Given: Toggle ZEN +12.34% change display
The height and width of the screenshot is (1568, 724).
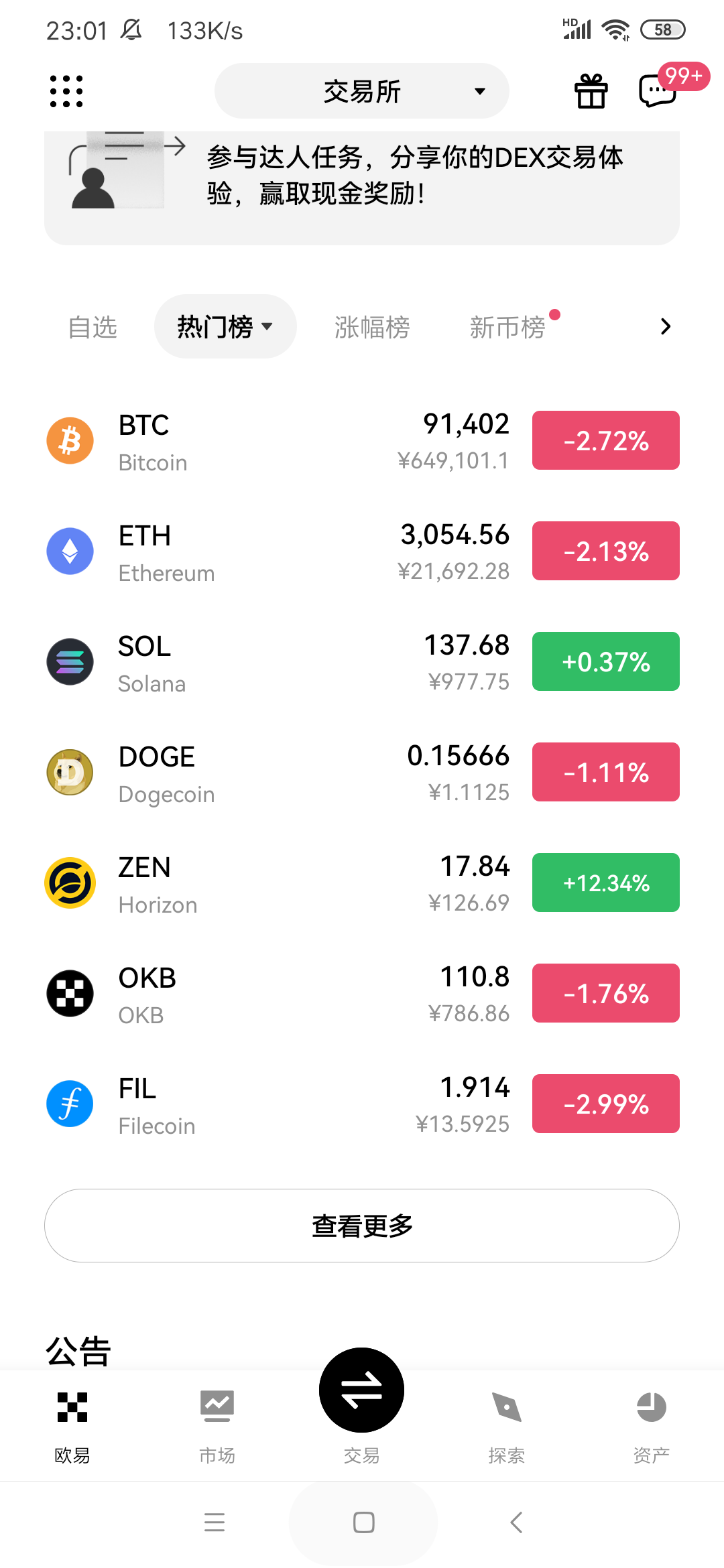Looking at the screenshot, I should (605, 883).
